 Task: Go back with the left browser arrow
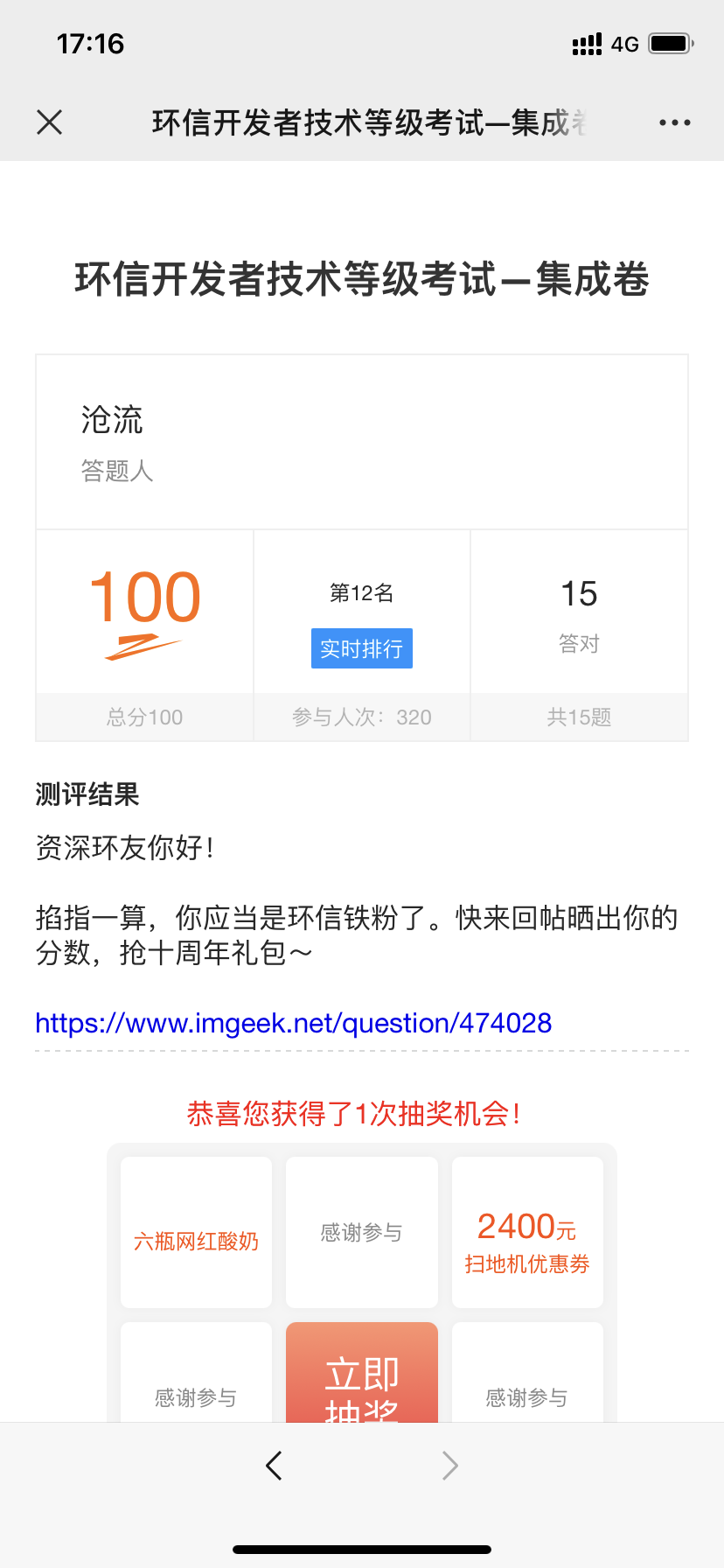pos(274,1465)
